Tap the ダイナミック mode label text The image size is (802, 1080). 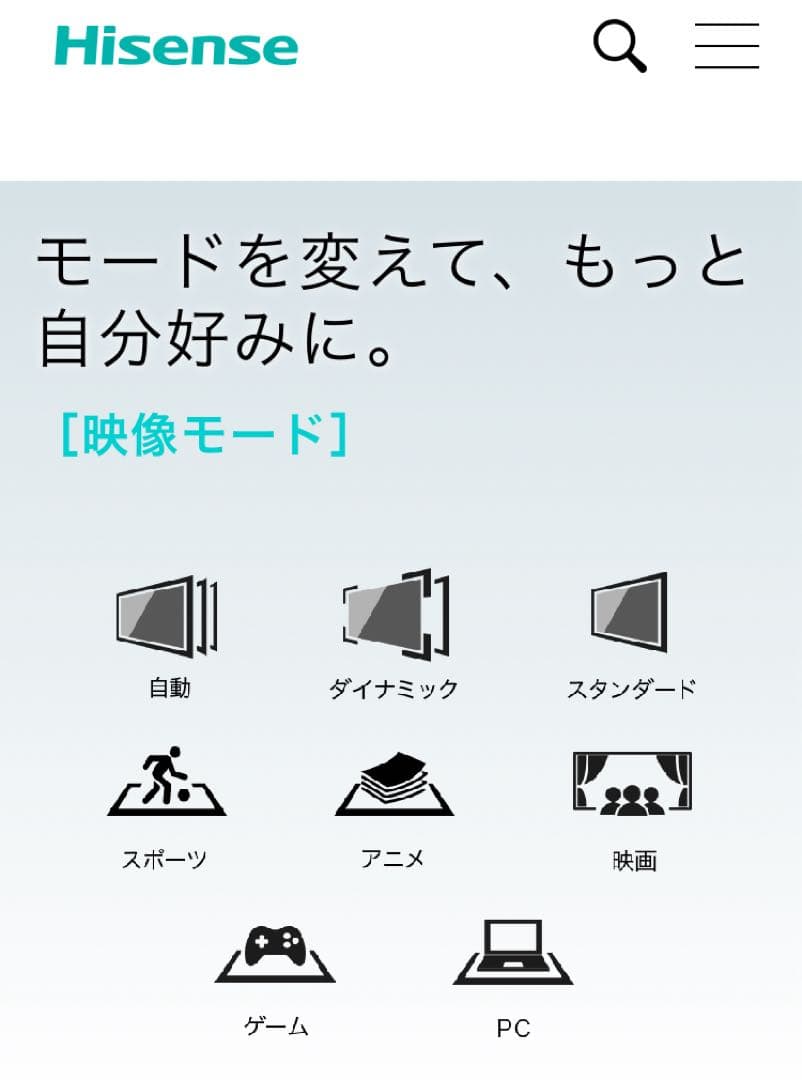[395, 688]
